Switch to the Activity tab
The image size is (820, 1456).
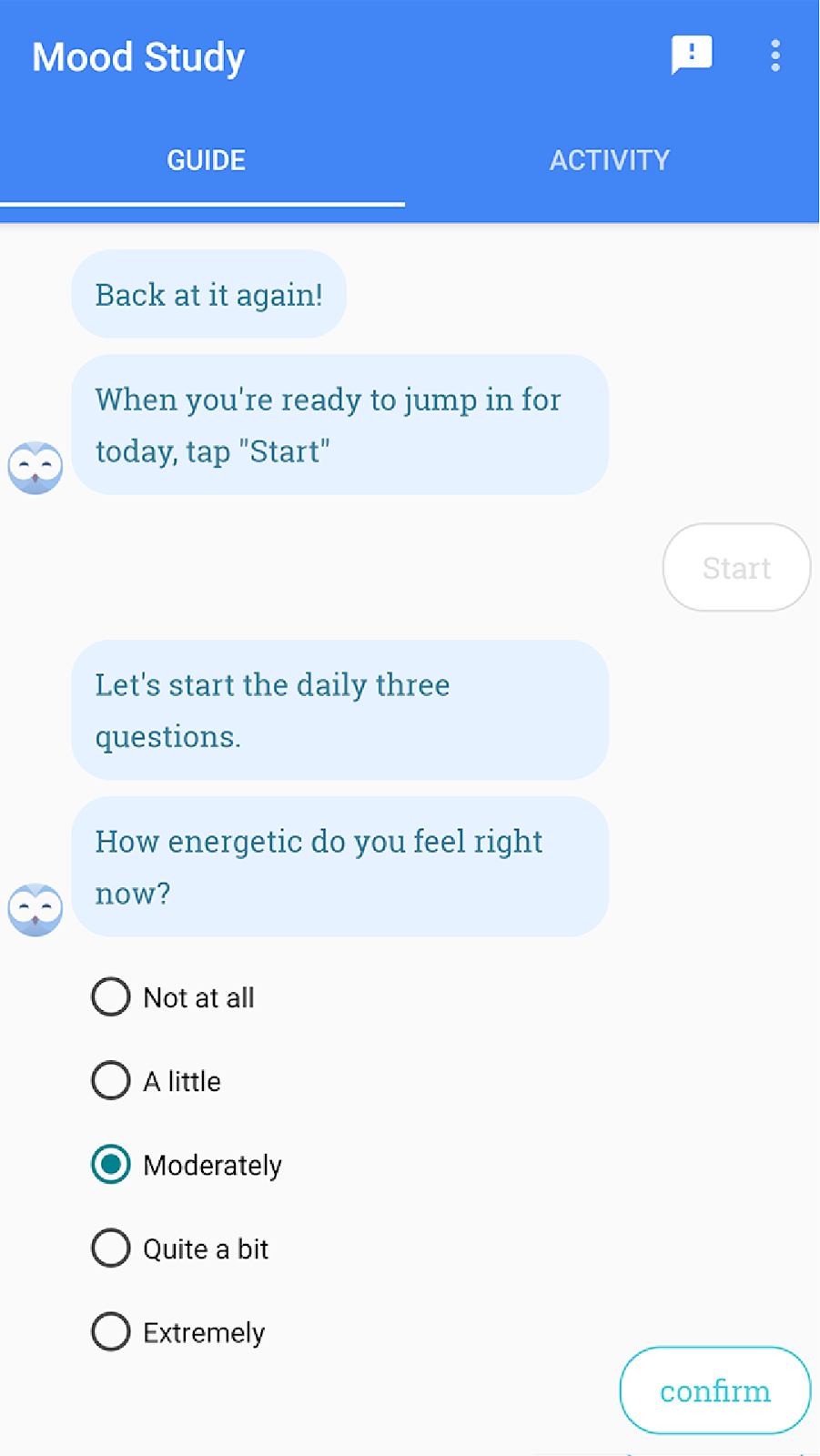[610, 160]
